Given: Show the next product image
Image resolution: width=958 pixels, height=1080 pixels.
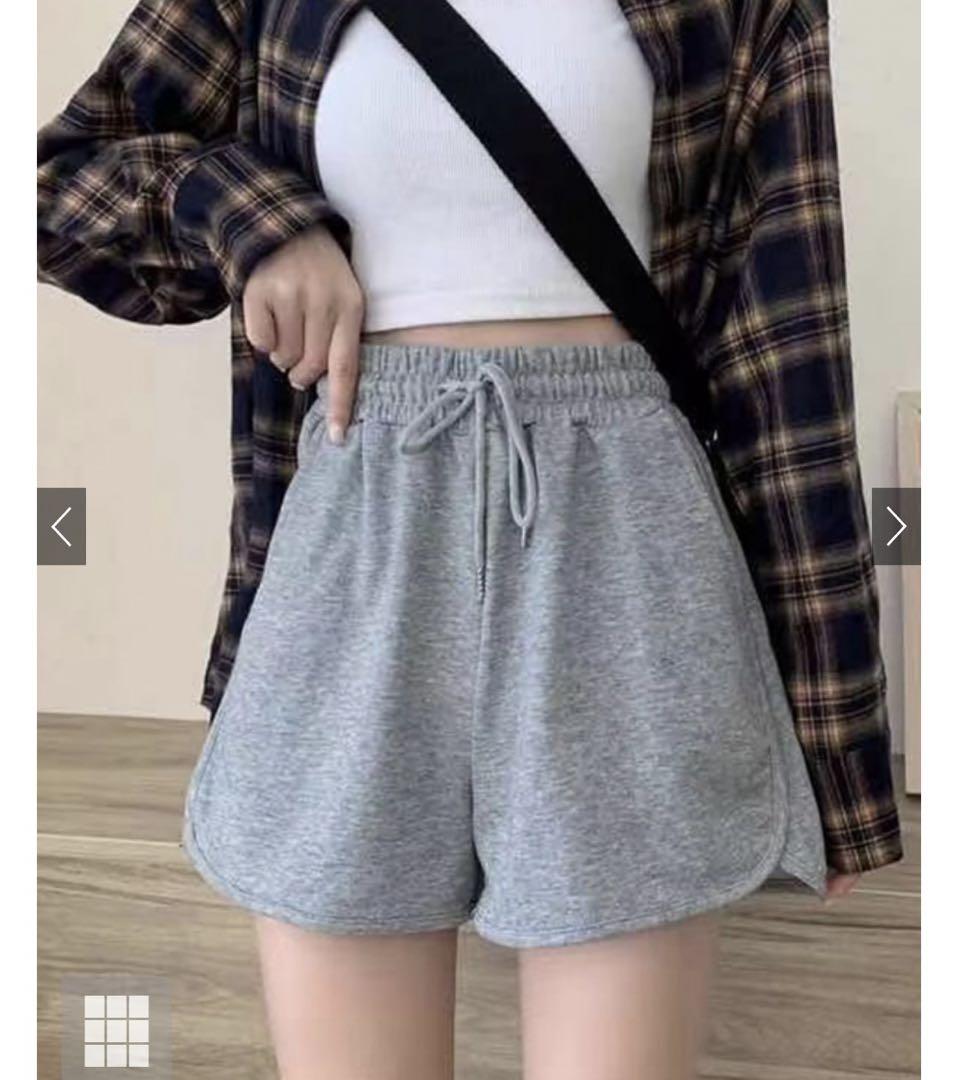Looking at the screenshot, I should tap(895, 526).
